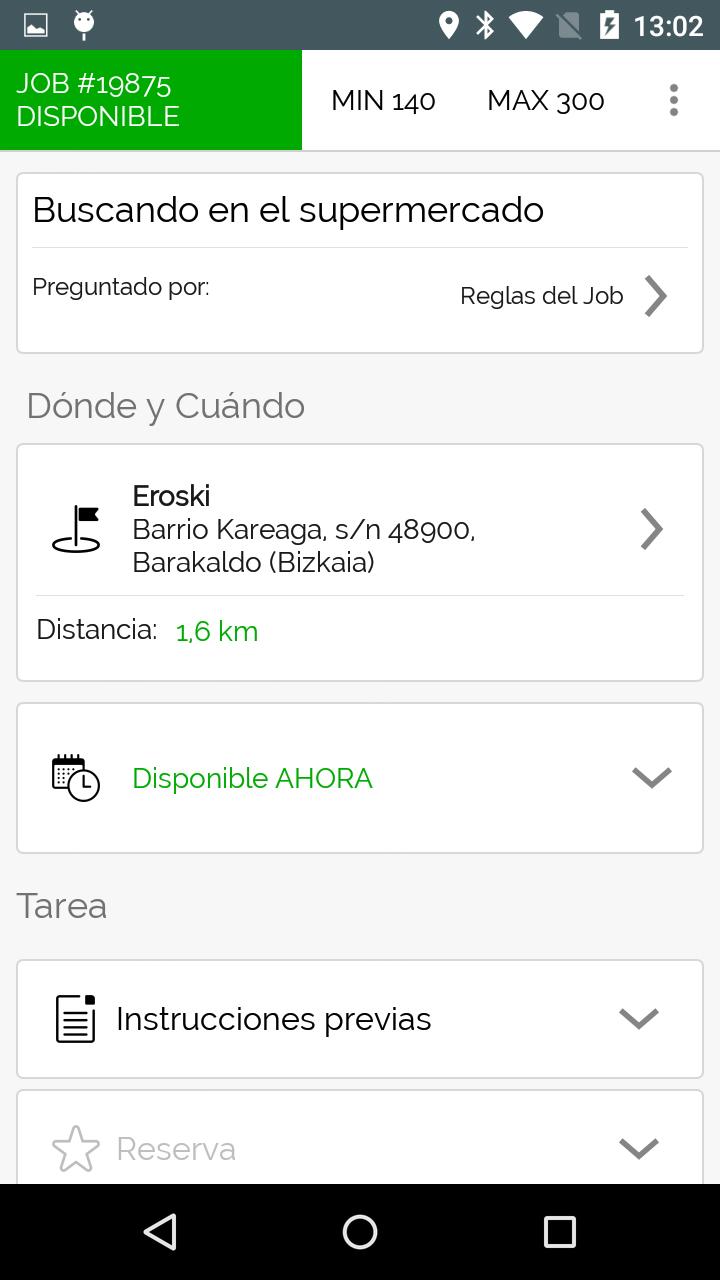
Task: Go back with the system back button
Action: click(x=161, y=1232)
